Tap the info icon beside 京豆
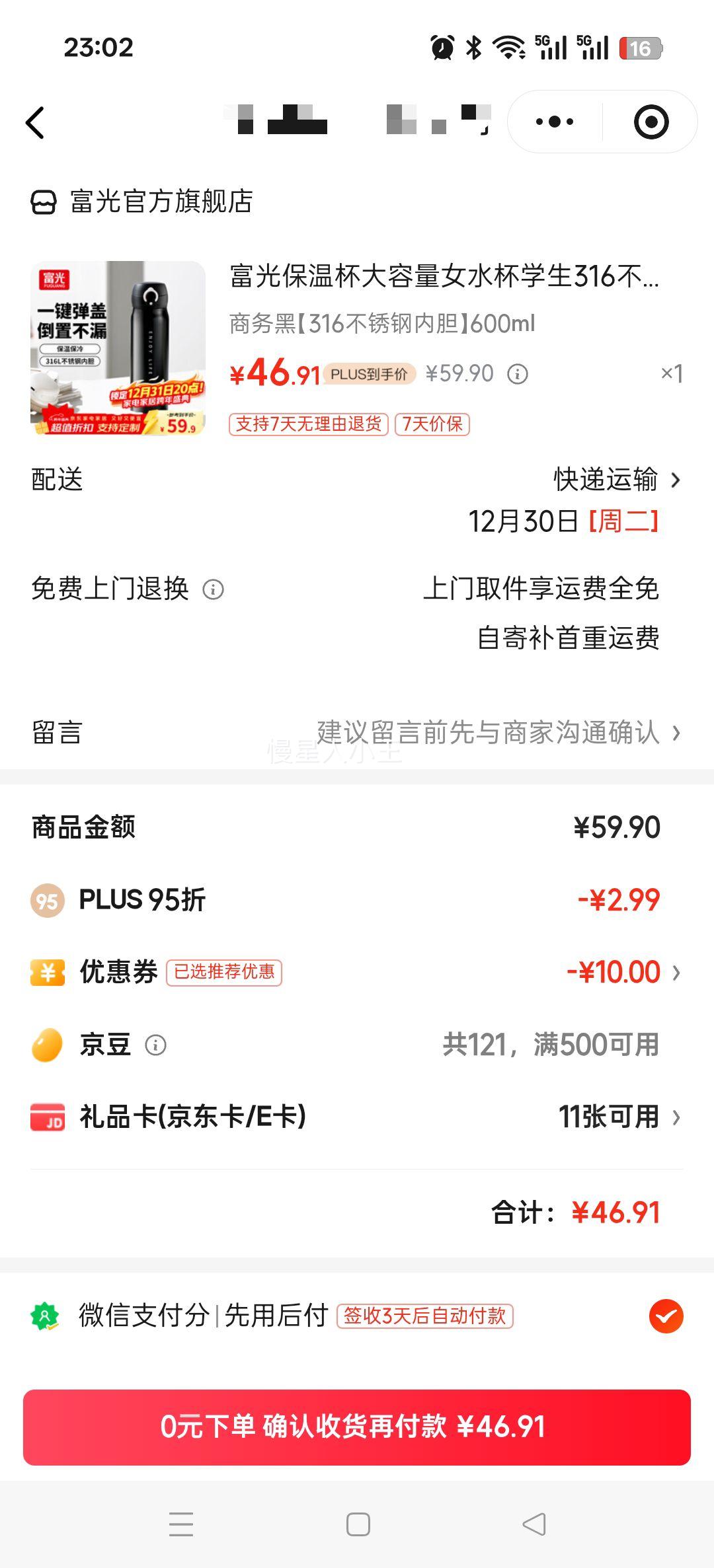This screenshot has height=1568, width=714. [156, 1044]
